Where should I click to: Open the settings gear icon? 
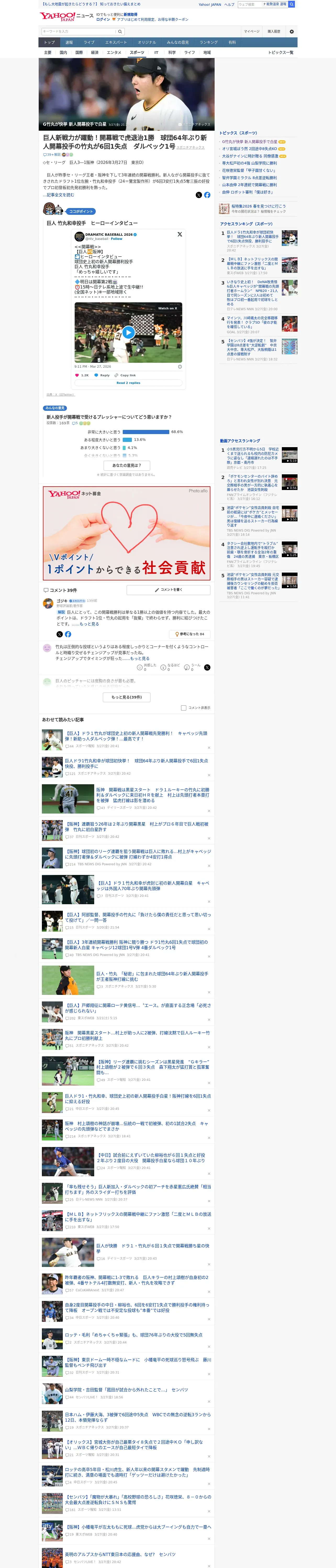292,31
